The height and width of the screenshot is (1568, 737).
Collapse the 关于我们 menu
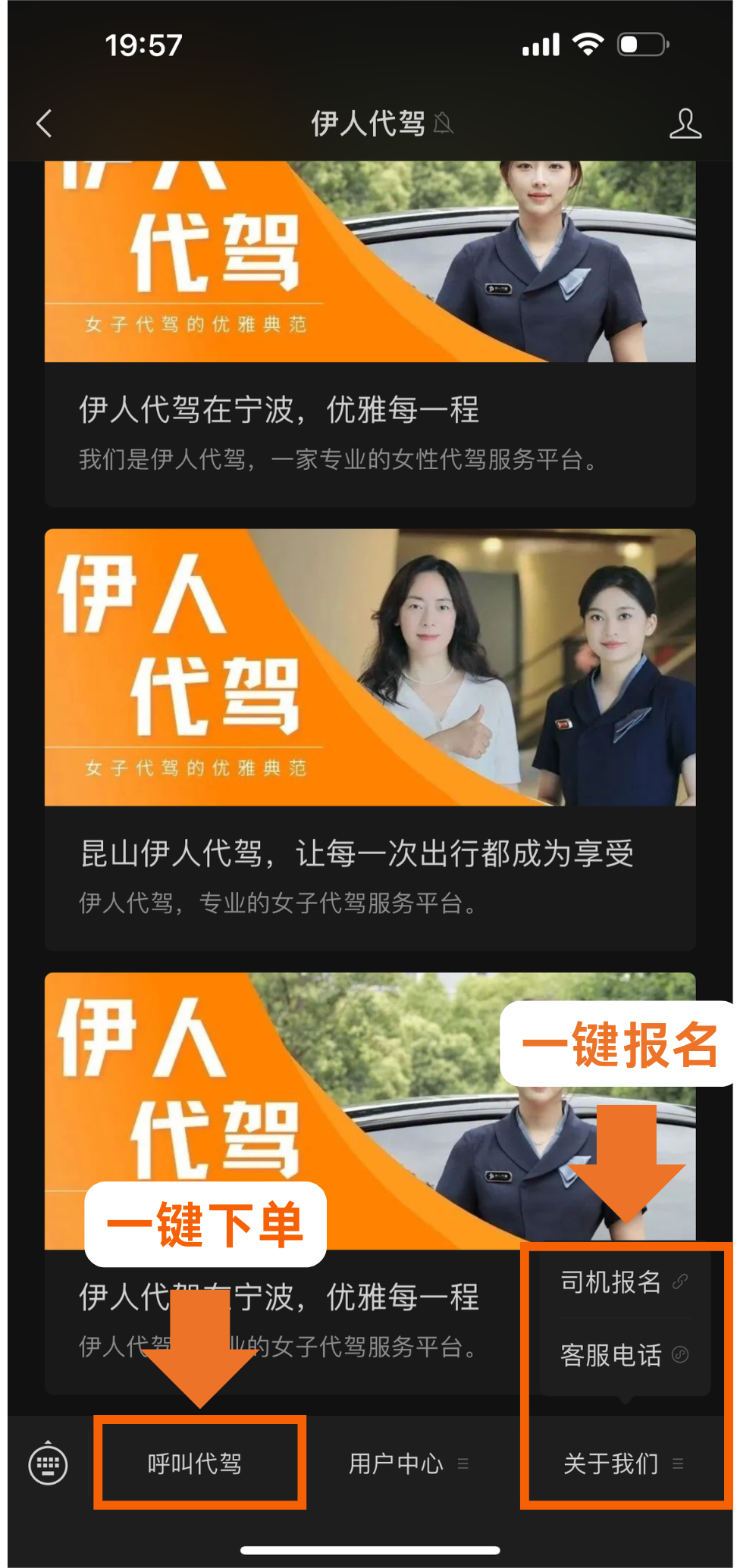click(x=623, y=1463)
